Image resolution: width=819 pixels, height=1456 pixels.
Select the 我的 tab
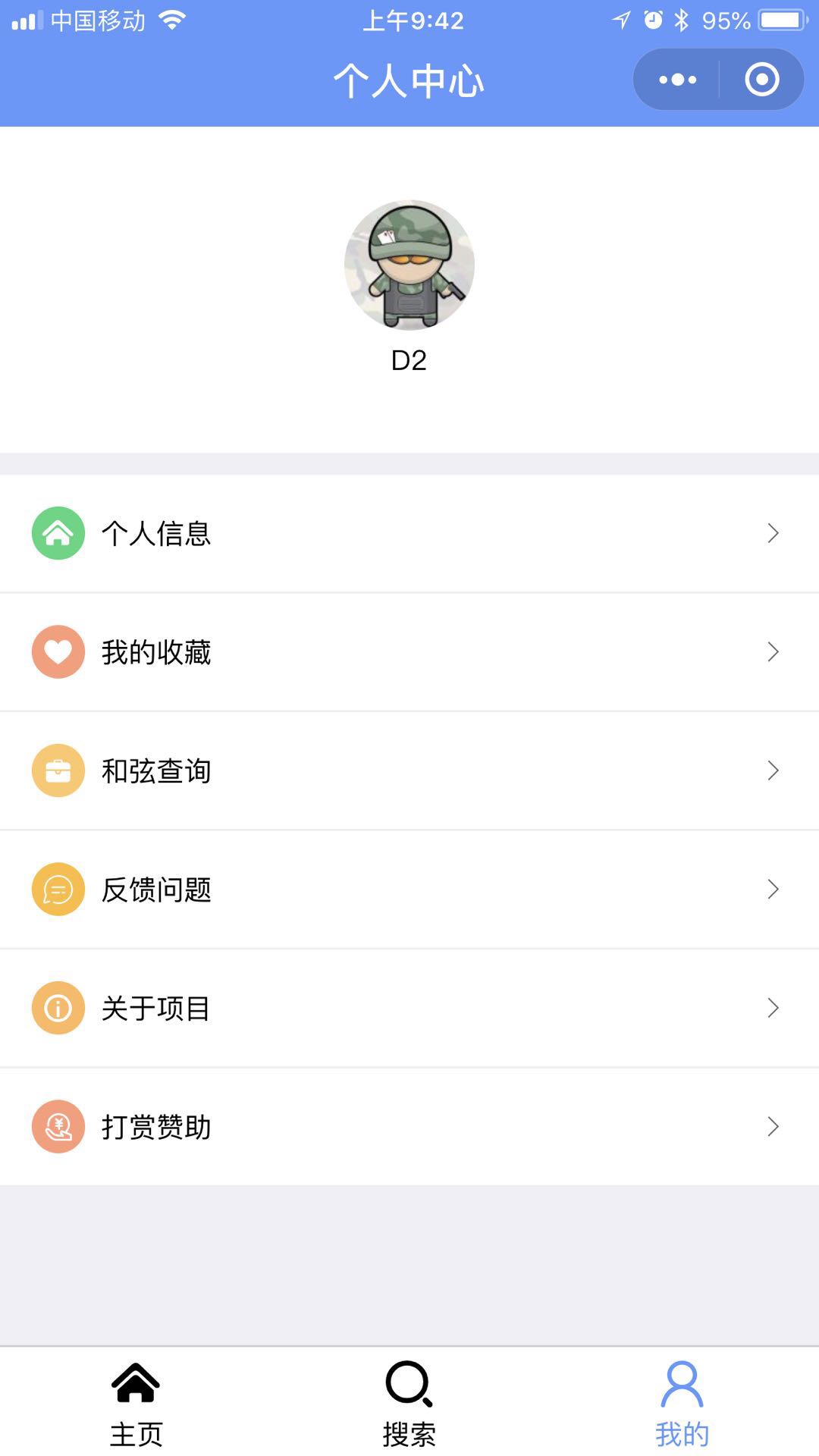(682, 1403)
